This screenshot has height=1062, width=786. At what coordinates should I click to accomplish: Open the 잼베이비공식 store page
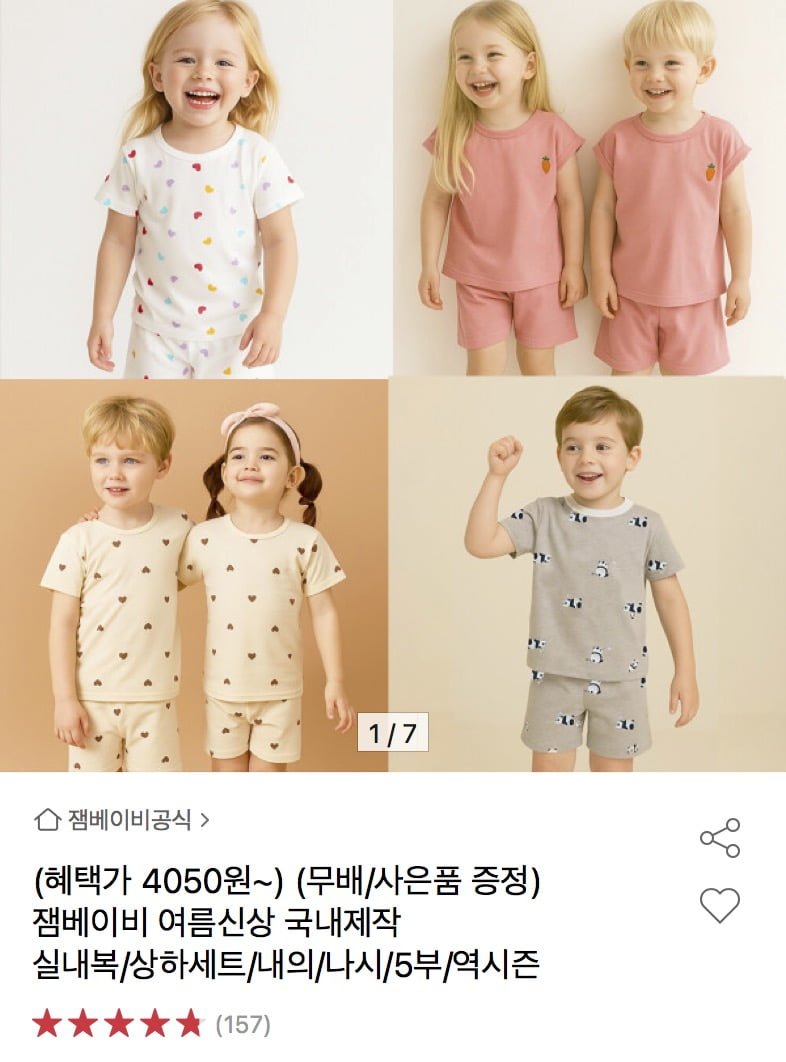(x=122, y=821)
